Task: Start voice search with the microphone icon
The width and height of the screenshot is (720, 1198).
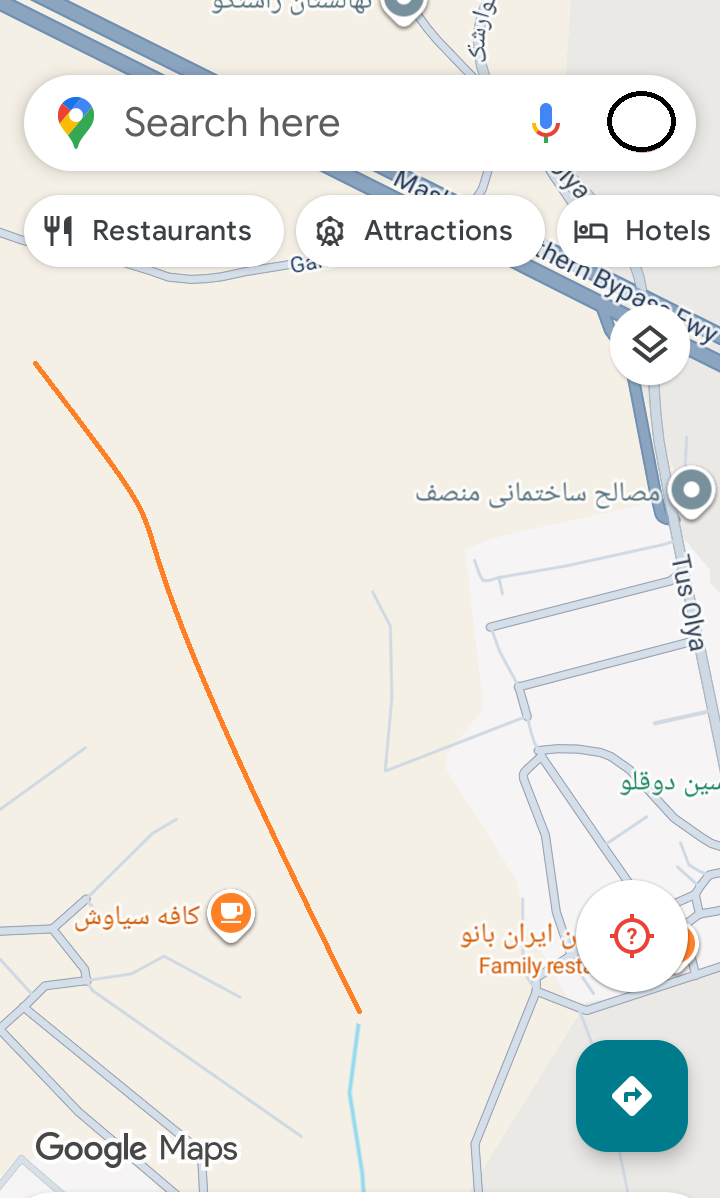Action: click(x=545, y=121)
